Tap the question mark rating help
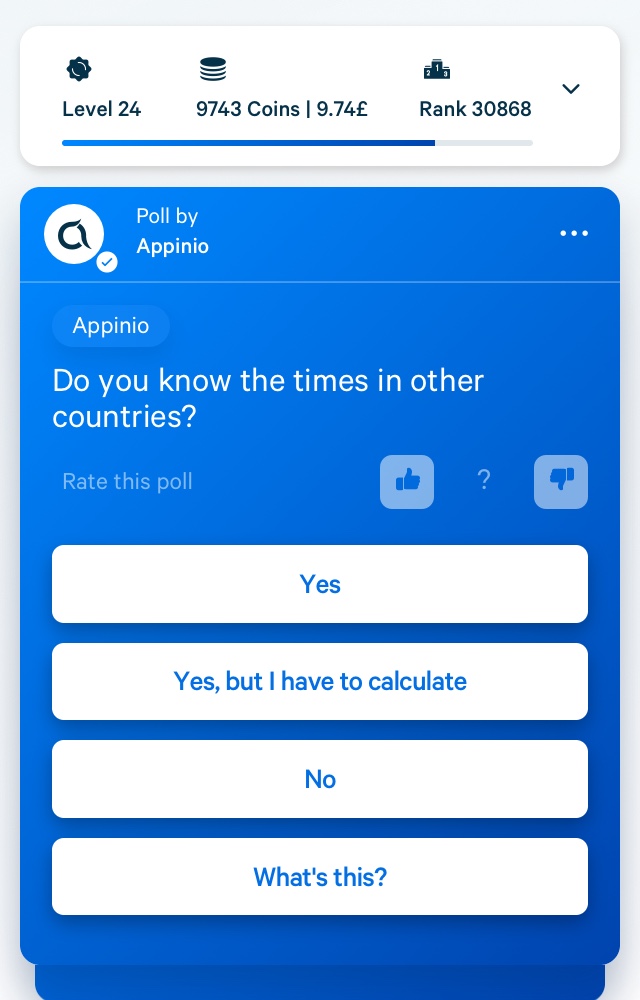The height and width of the screenshot is (1000, 640). pyautogui.click(x=484, y=481)
